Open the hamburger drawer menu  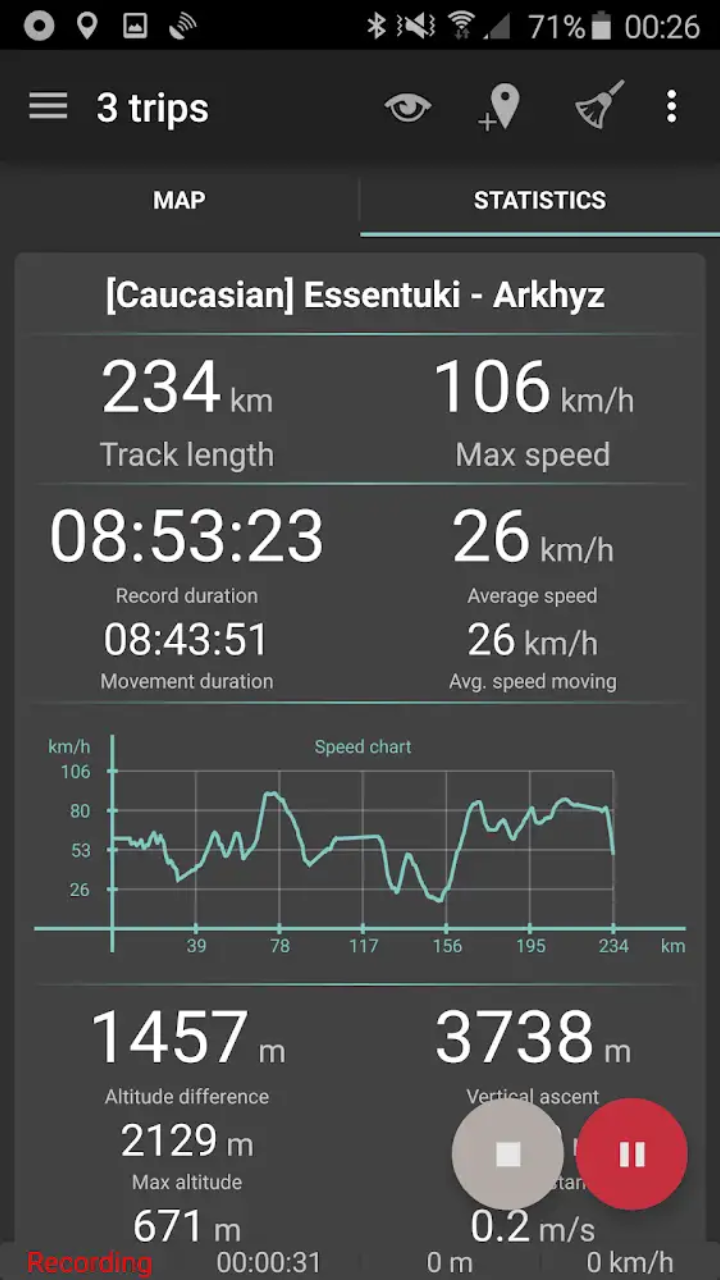47,106
